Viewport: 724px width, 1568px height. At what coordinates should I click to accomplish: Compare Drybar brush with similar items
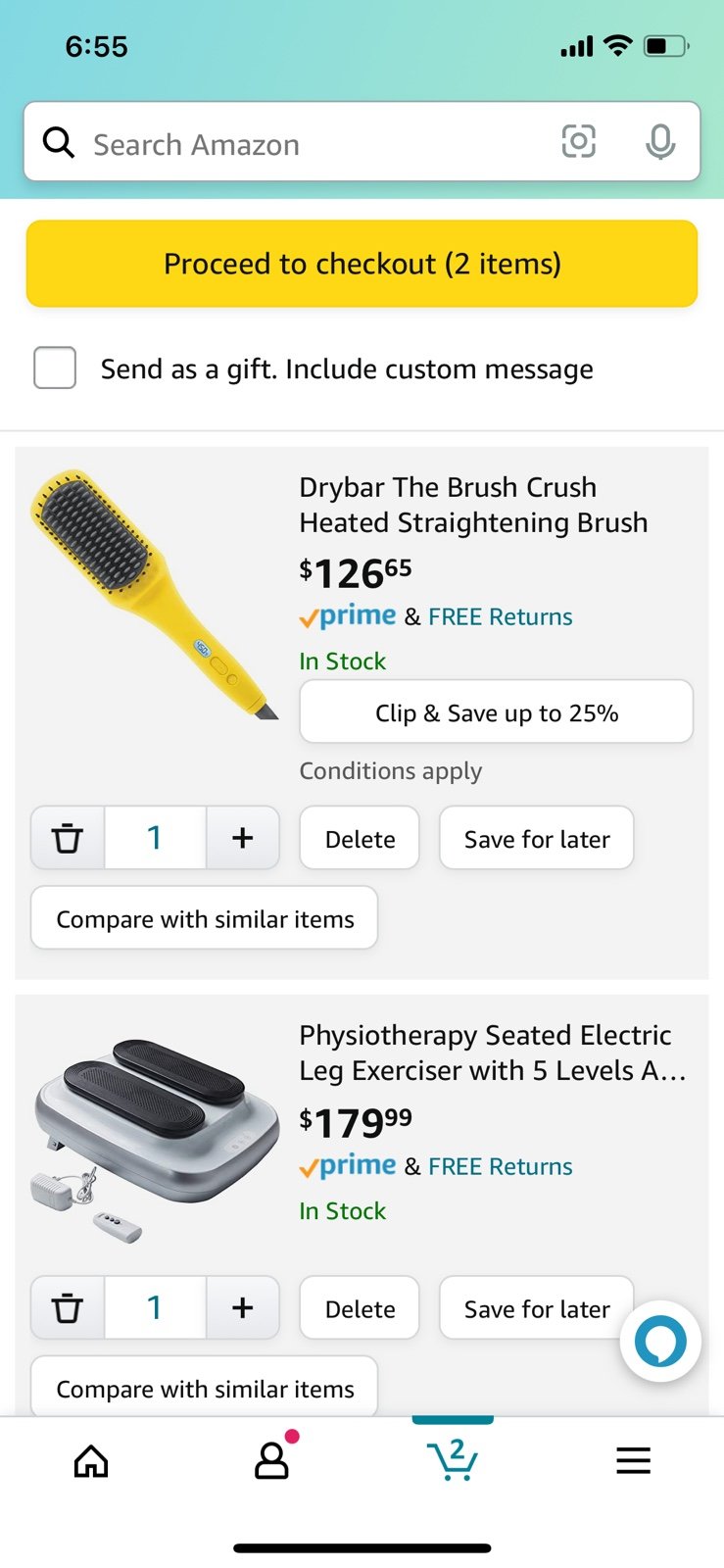tap(205, 918)
